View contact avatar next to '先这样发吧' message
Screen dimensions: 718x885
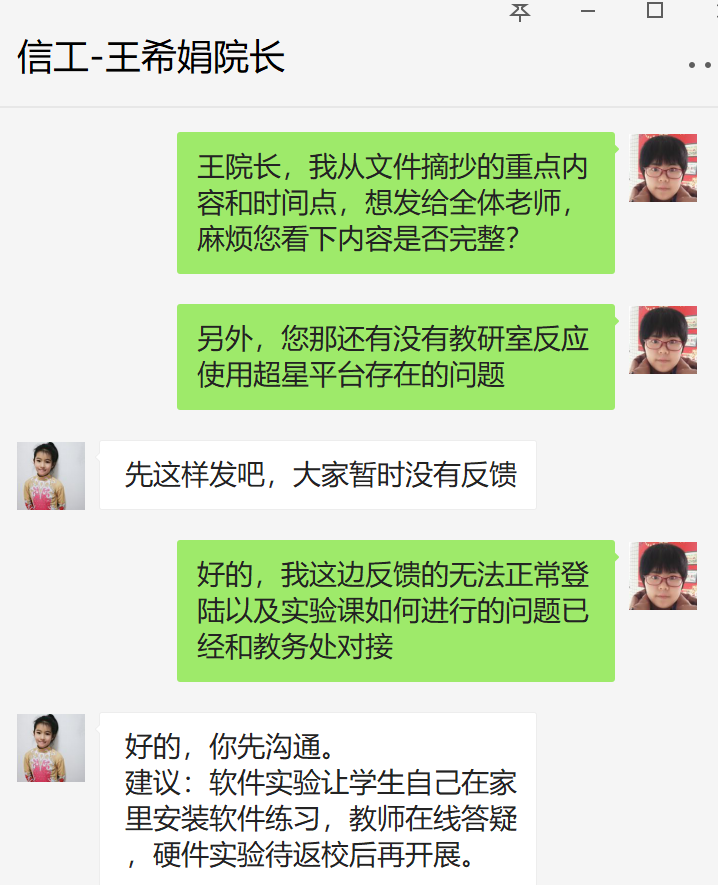click(x=51, y=476)
